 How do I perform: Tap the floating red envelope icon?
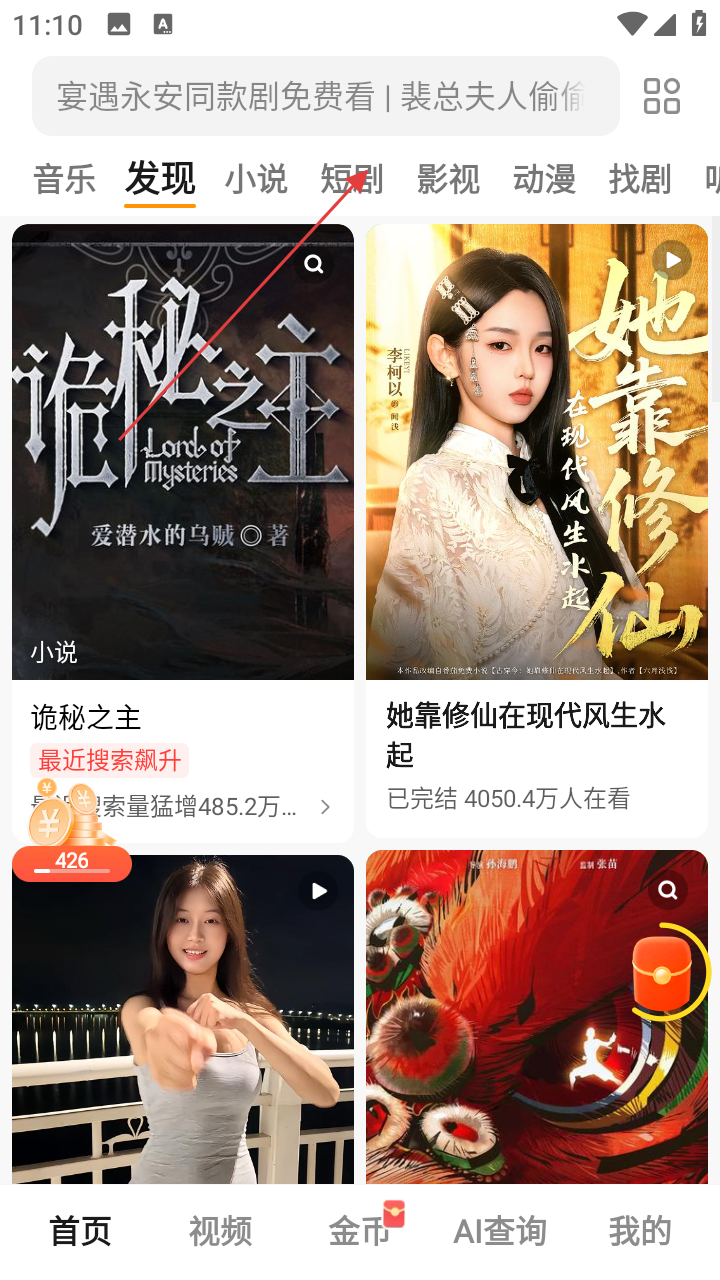(x=664, y=972)
